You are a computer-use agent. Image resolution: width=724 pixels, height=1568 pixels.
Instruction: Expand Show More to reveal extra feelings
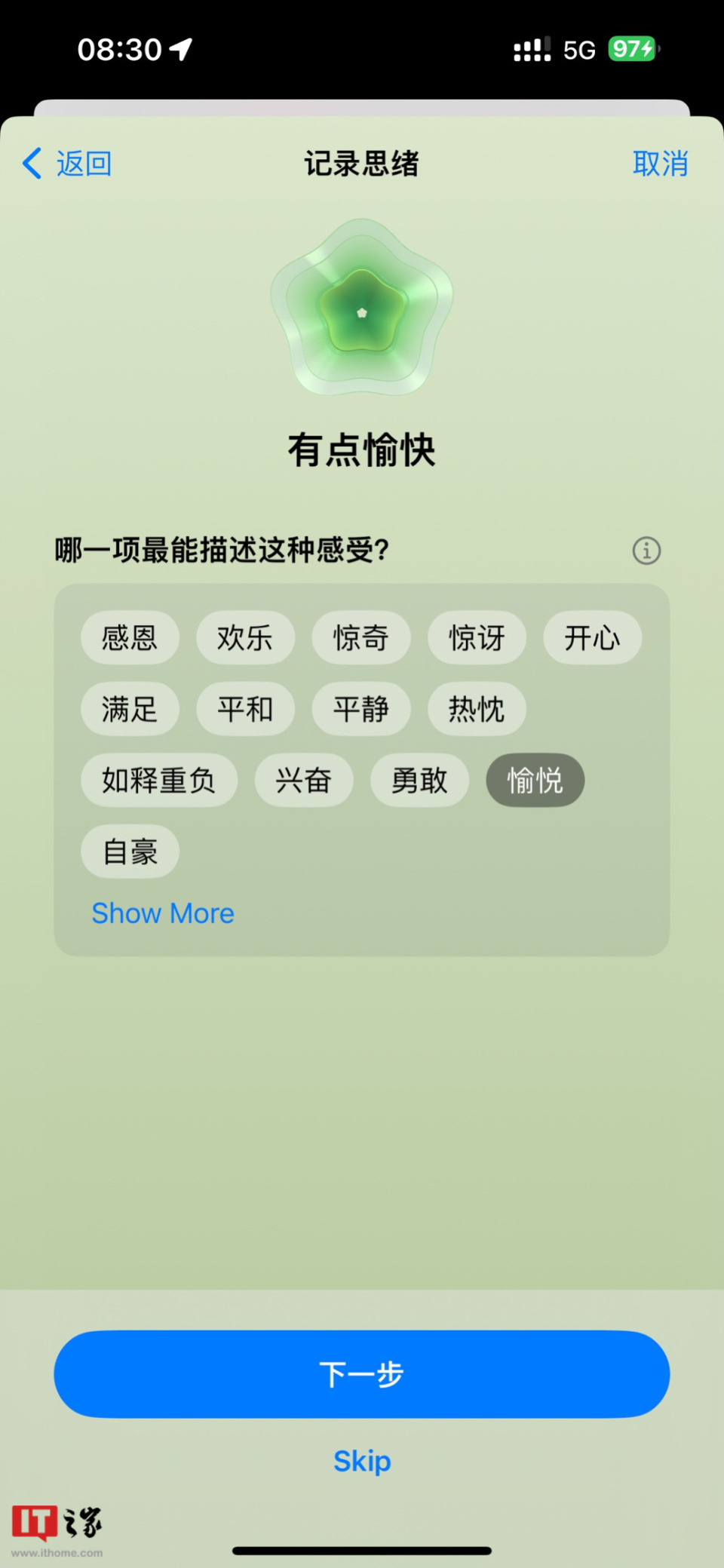pos(162,913)
